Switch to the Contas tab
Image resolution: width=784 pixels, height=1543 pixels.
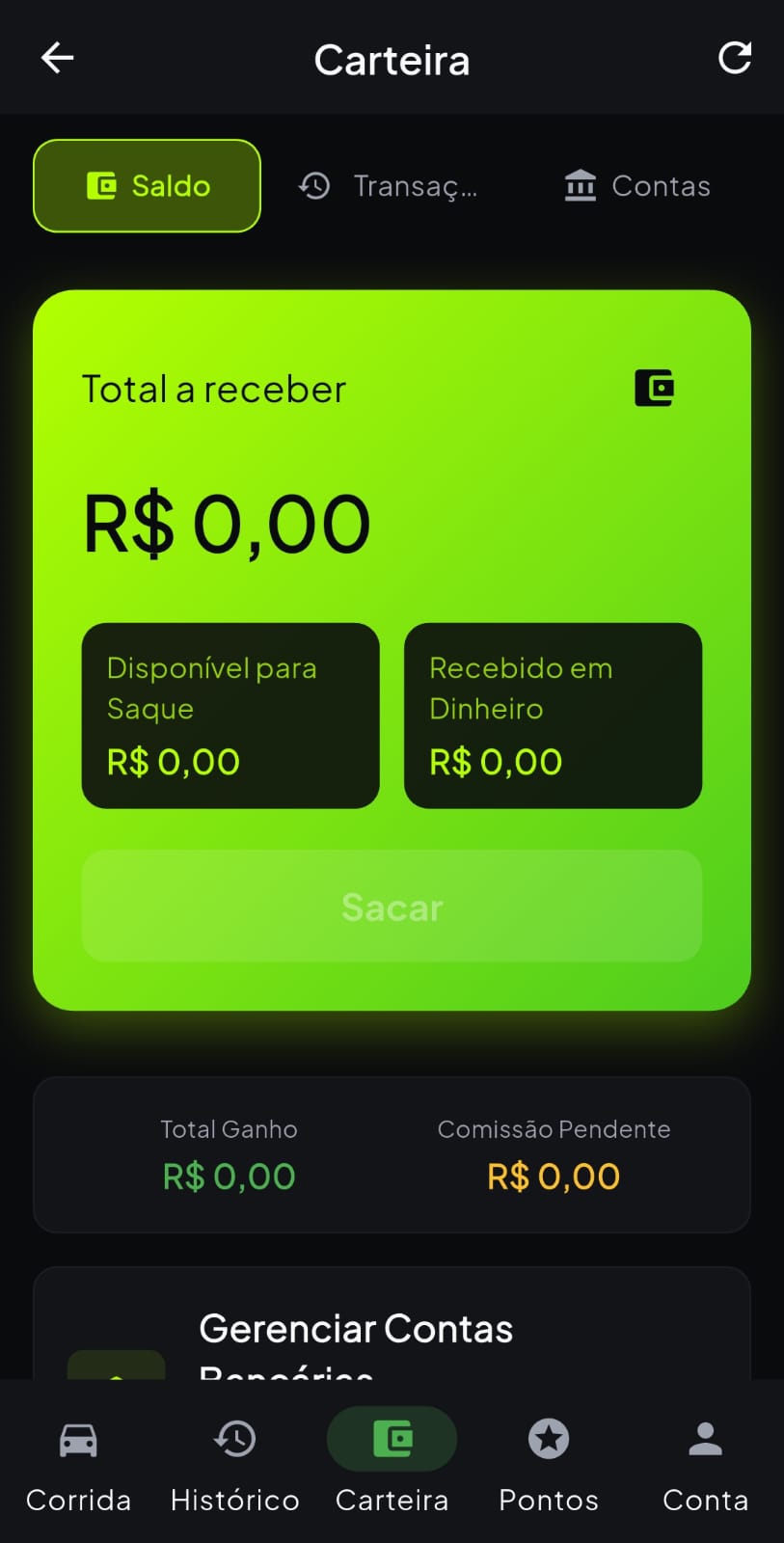click(635, 185)
